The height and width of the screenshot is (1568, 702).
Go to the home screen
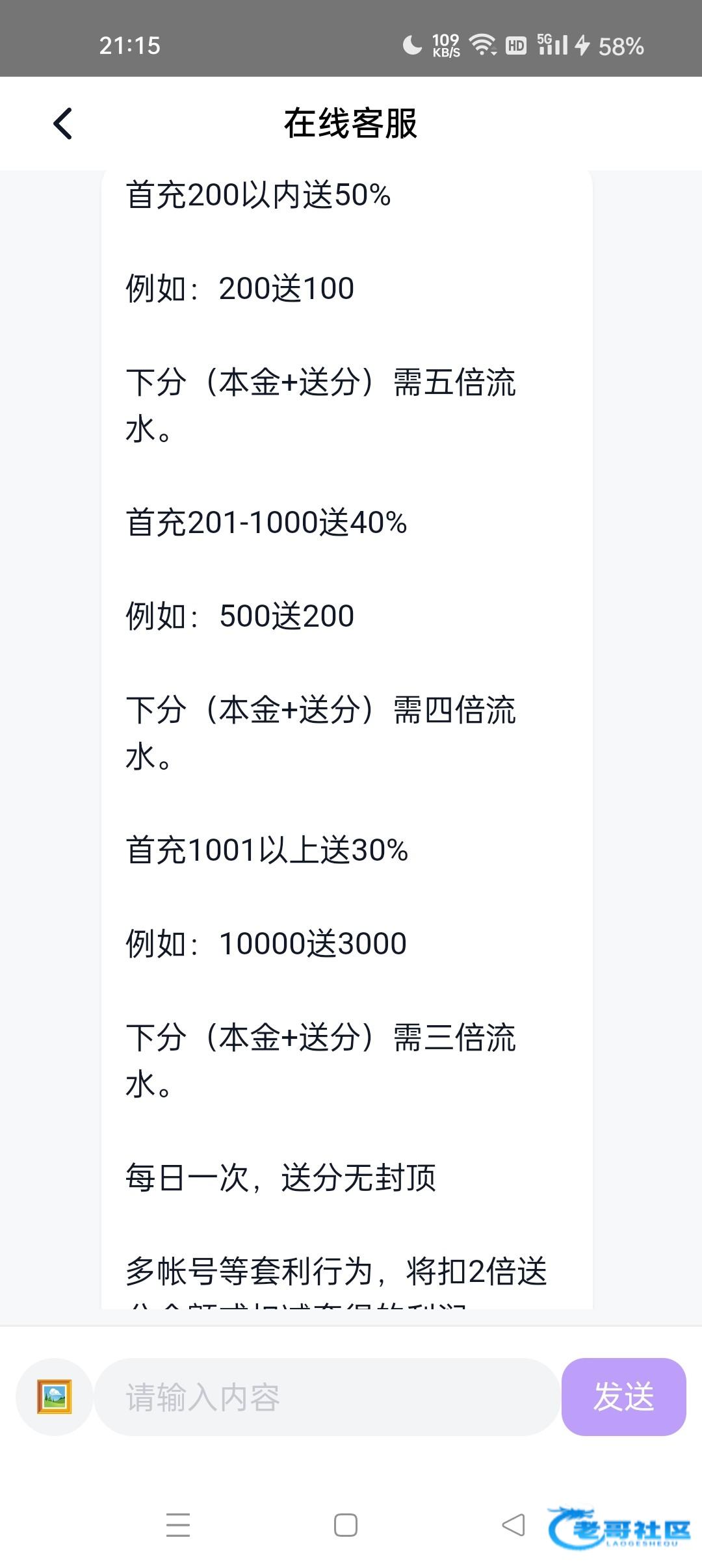pos(345,1524)
